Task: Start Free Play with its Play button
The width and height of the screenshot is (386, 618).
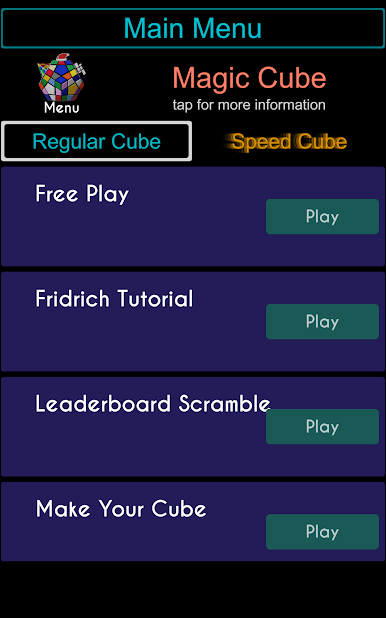Action: (322, 216)
